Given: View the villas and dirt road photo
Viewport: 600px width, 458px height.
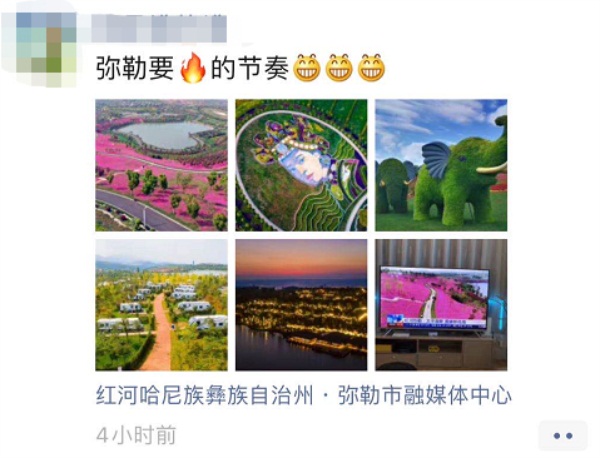Looking at the screenshot, I should [x=161, y=305].
